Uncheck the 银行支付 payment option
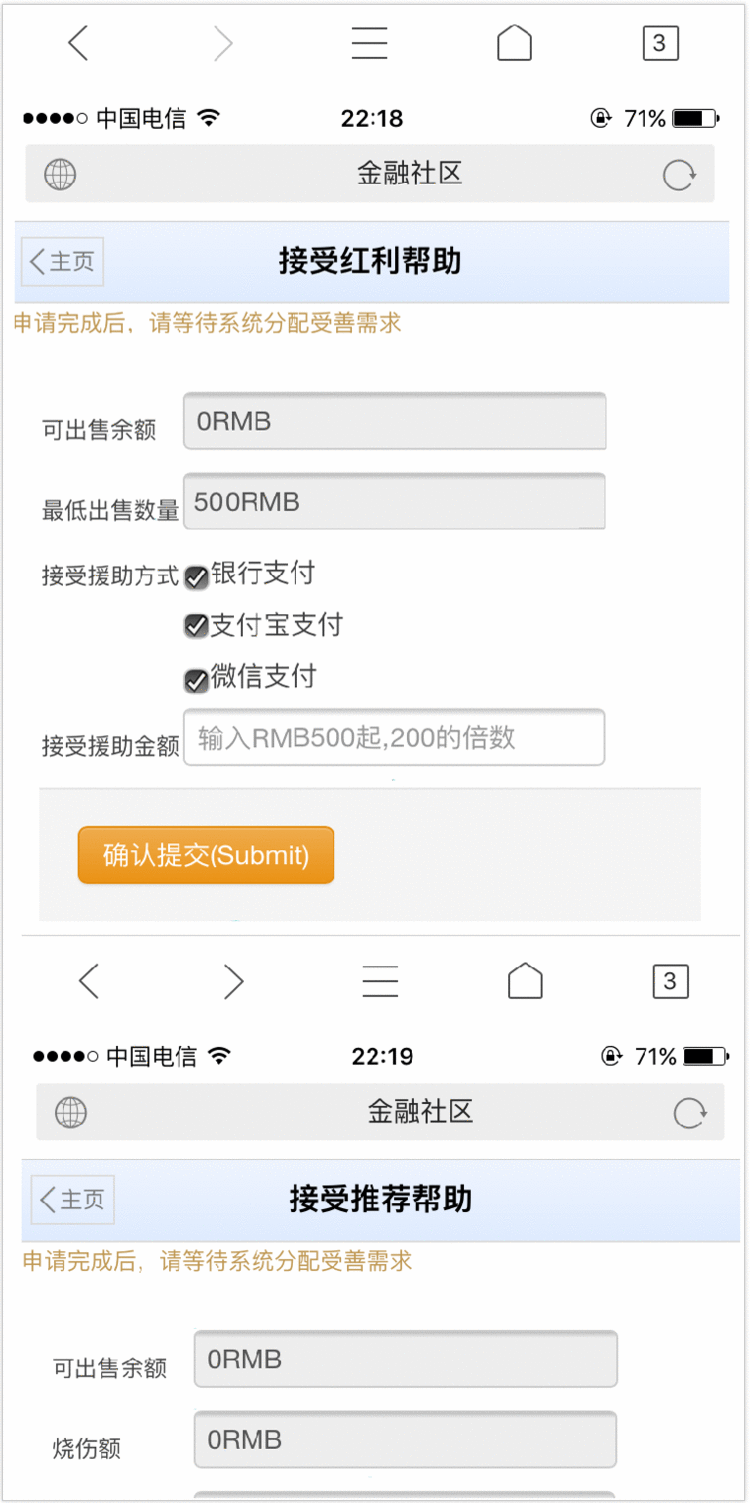This screenshot has width=750, height=1503. [196, 577]
